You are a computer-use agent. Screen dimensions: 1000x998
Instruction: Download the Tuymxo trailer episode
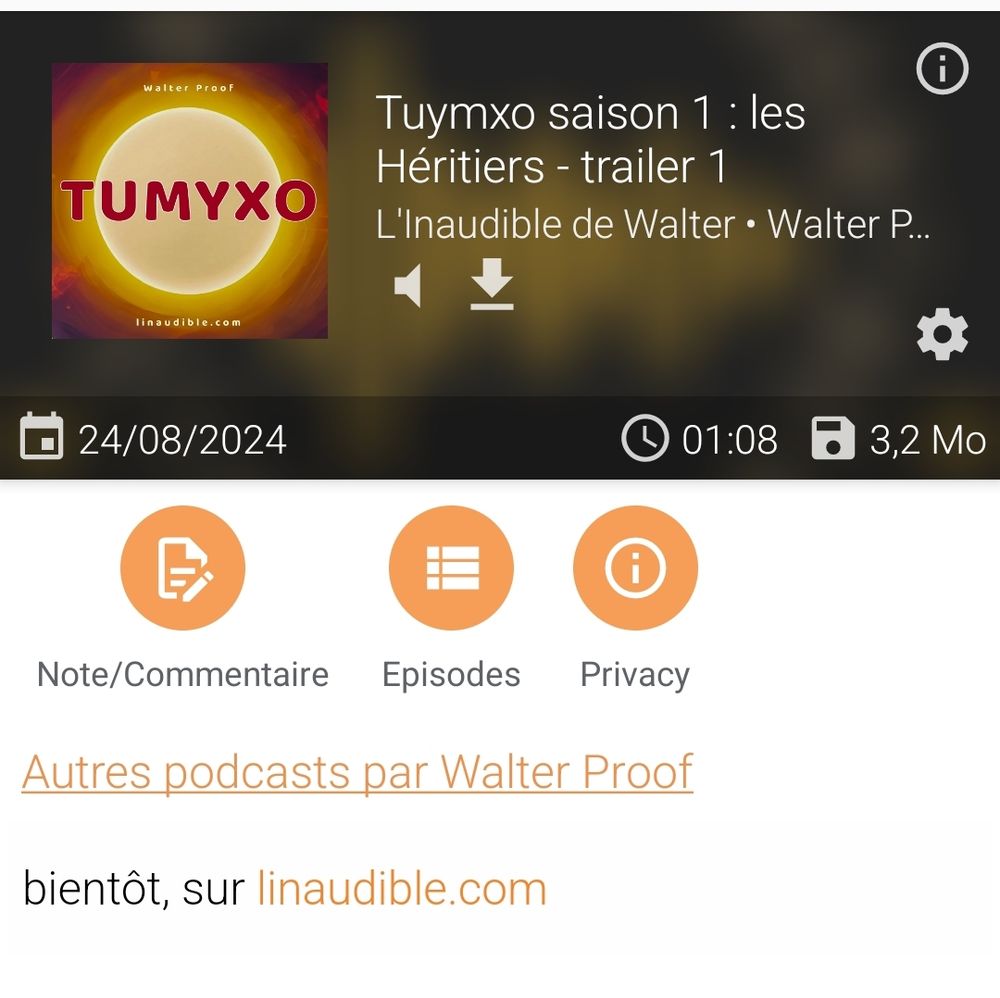492,288
